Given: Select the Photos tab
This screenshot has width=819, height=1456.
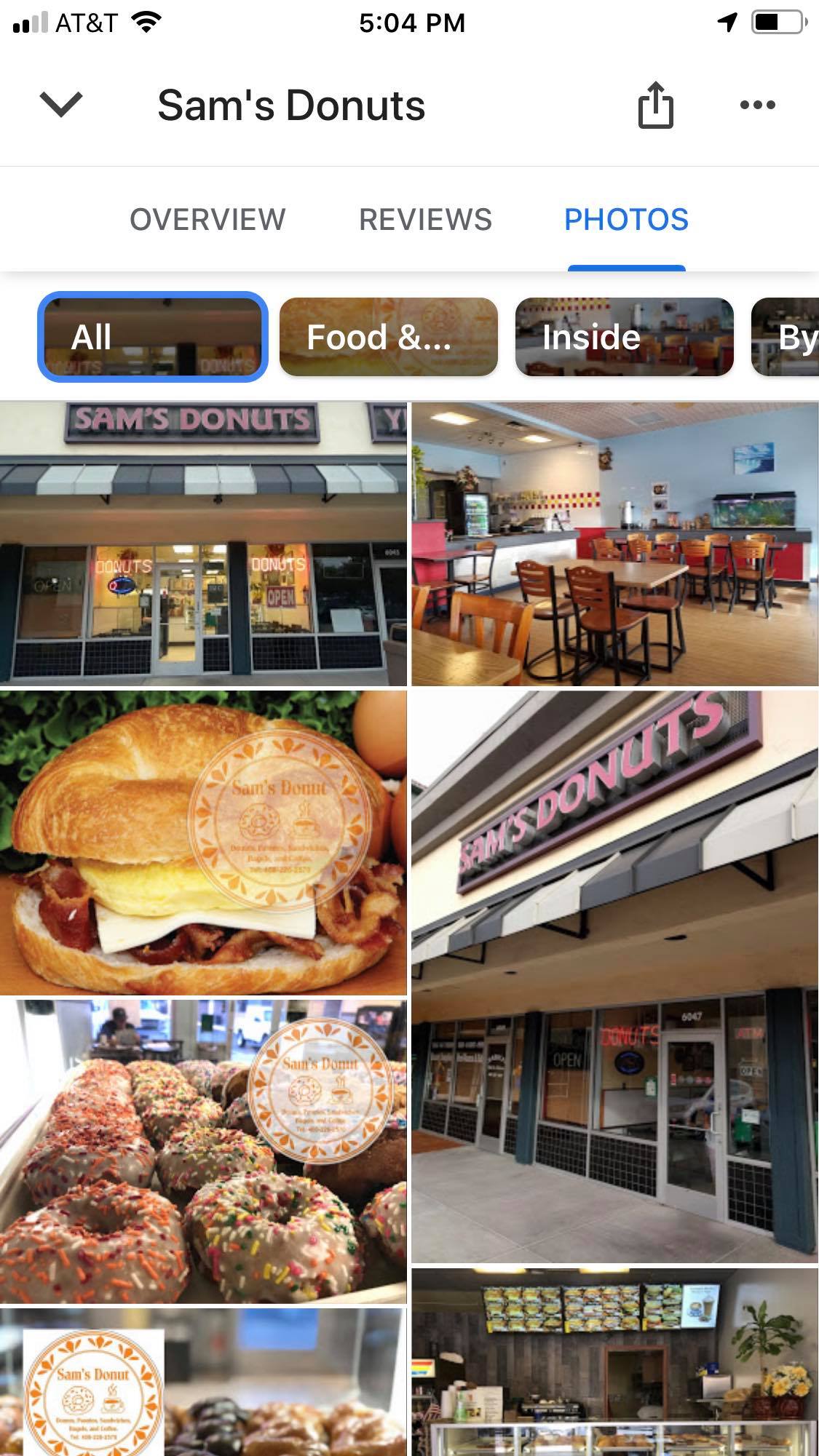Looking at the screenshot, I should 626,220.
